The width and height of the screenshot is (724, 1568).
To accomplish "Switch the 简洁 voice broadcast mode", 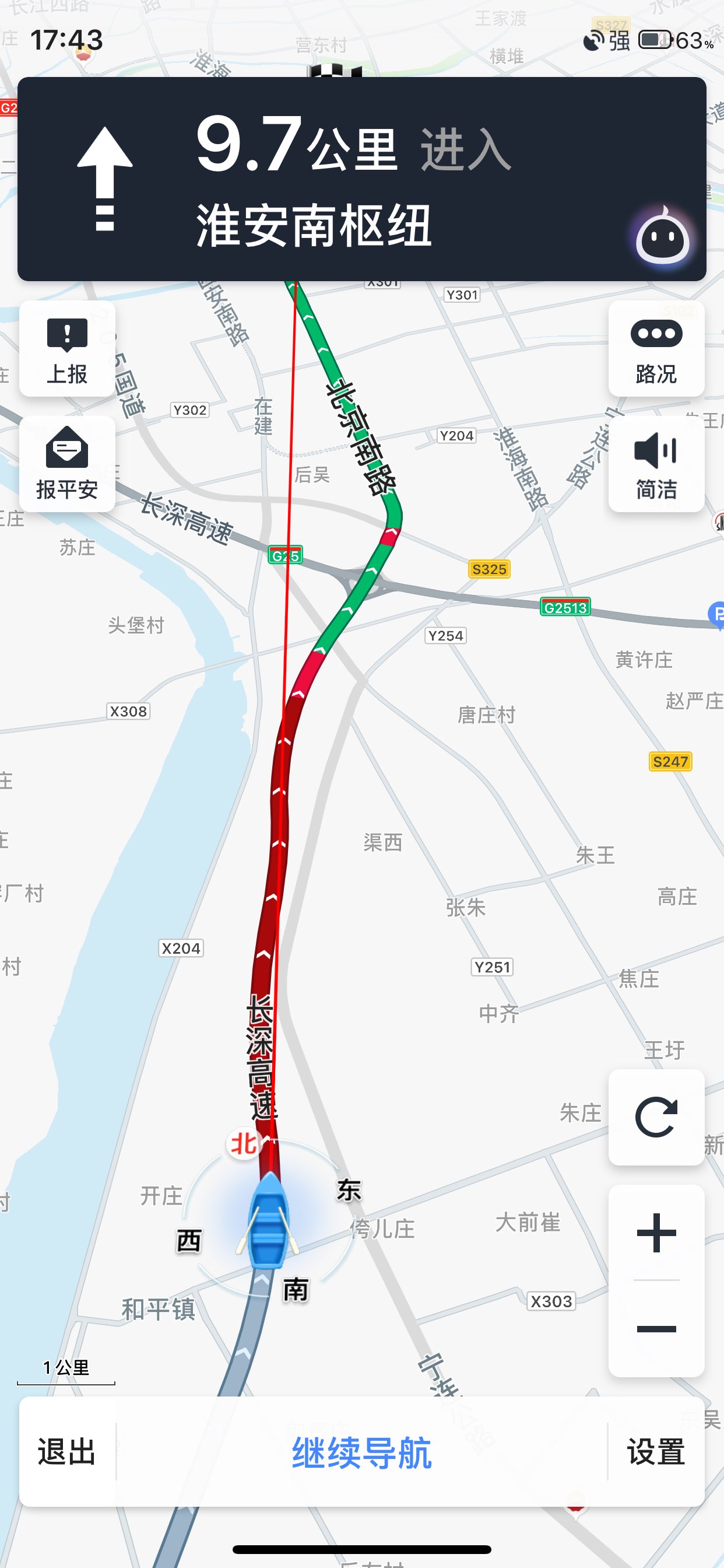I will [656, 464].
